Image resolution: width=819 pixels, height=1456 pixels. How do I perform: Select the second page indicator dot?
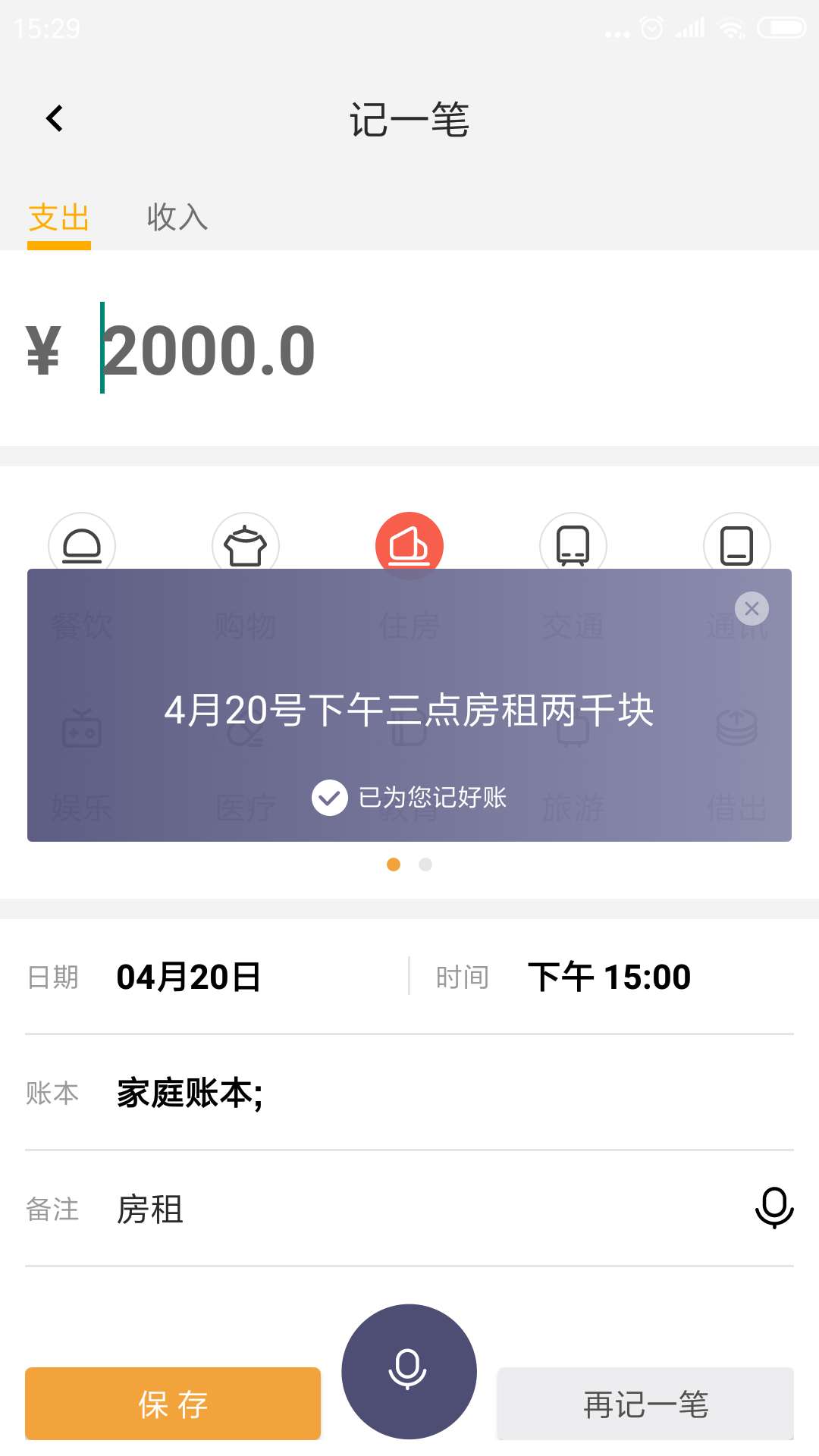(426, 864)
